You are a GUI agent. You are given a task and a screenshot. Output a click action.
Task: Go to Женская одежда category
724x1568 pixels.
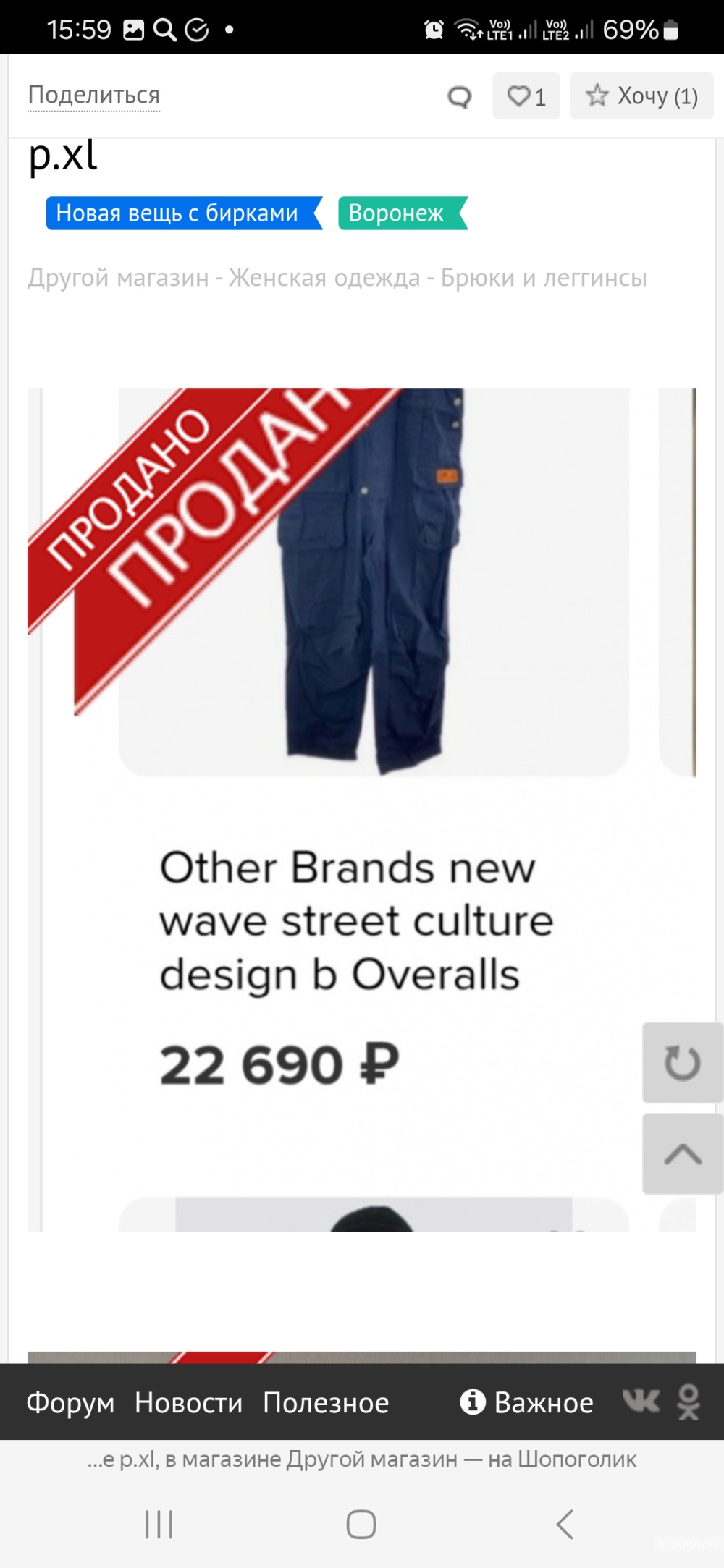pos(324,278)
